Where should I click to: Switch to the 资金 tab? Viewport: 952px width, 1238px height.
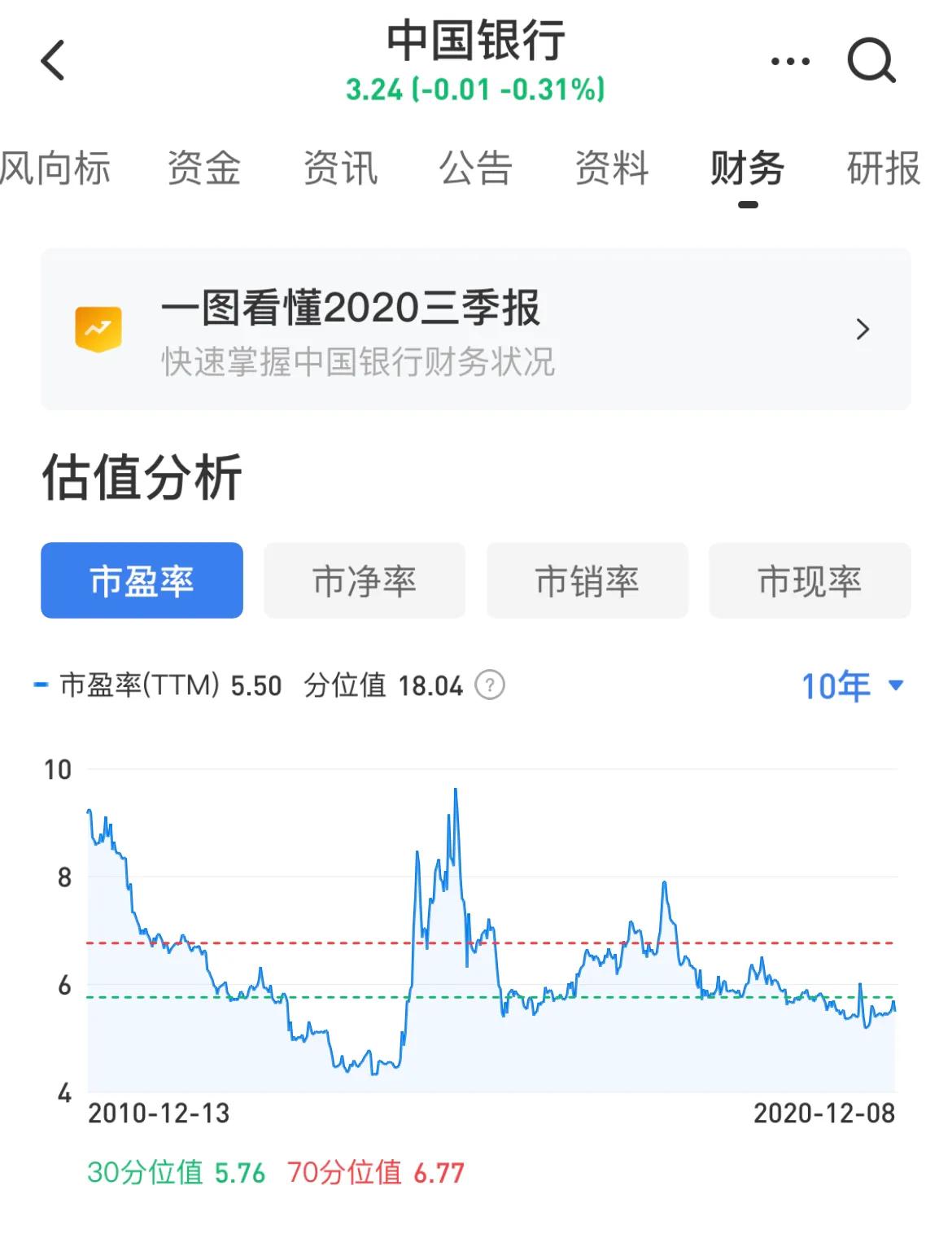(205, 169)
